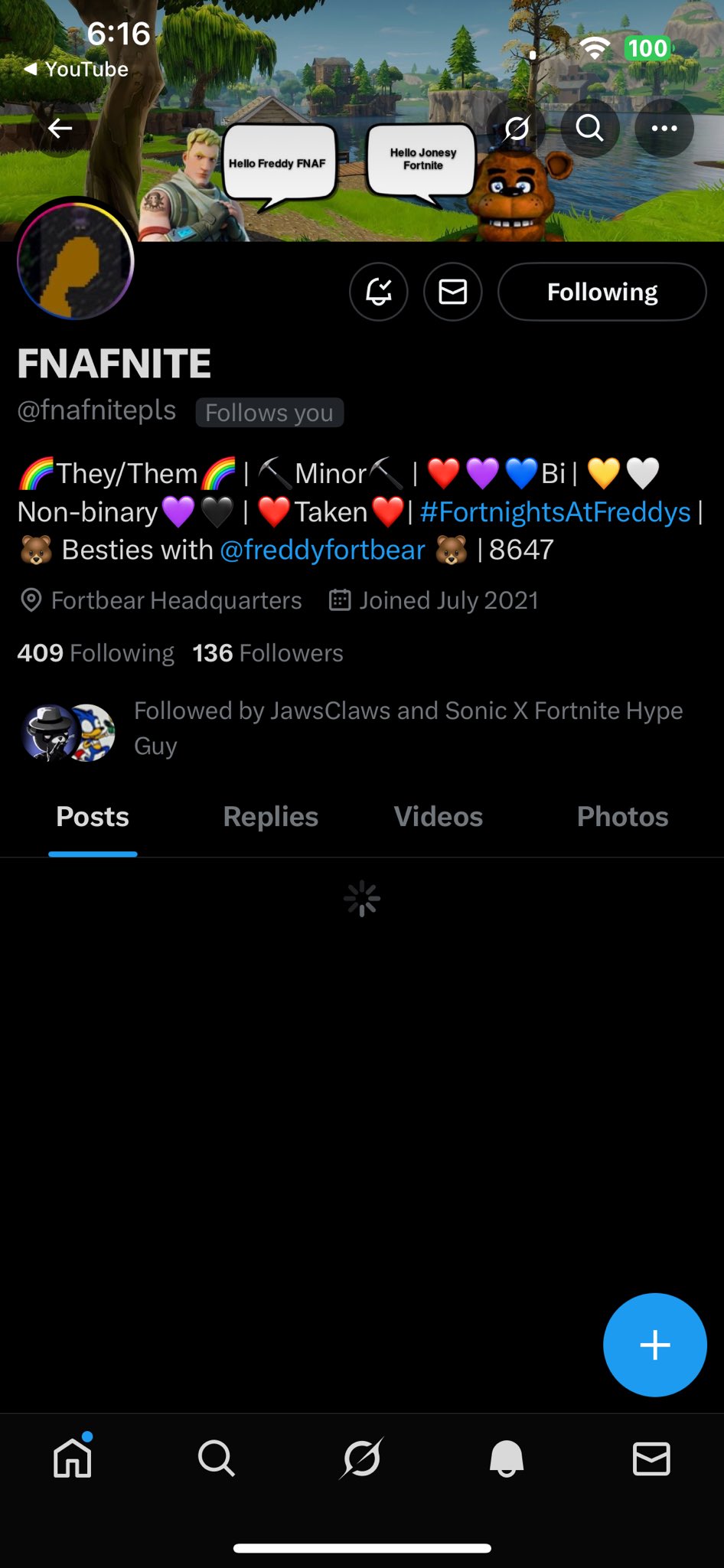Turn on post notifications for FNAFNITE
This screenshot has height=1568, width=724.
379,292
